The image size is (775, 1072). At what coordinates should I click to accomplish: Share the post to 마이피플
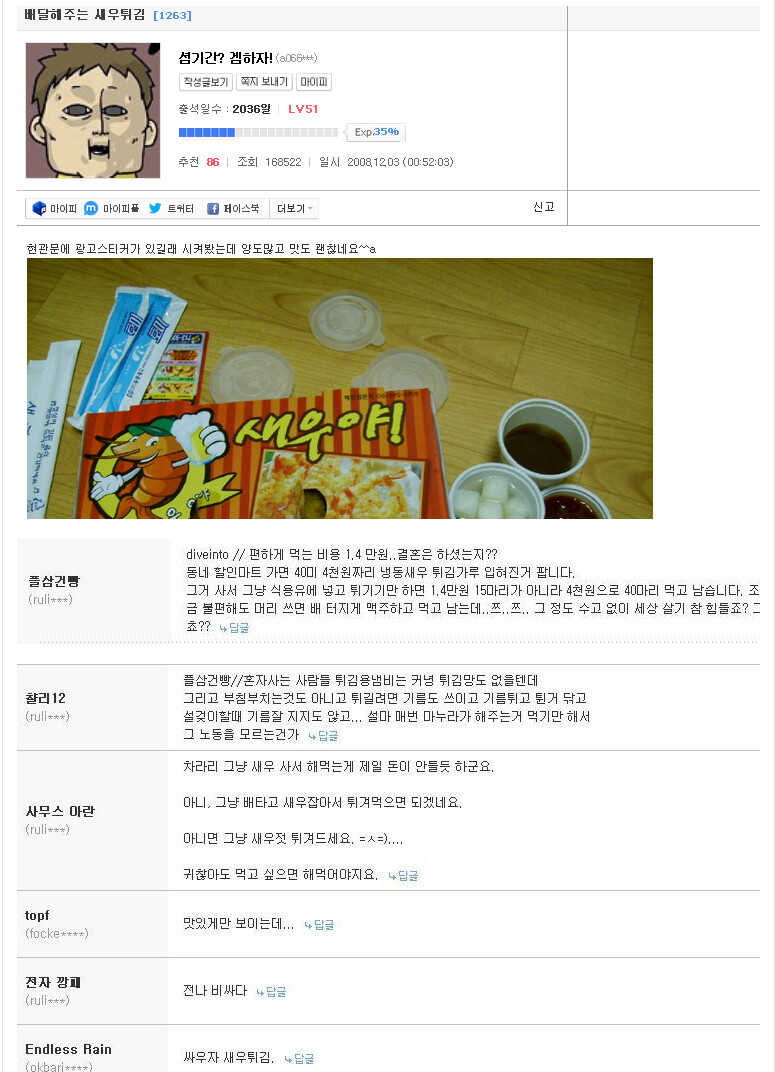pyautogui.click(x=111, y=208)
